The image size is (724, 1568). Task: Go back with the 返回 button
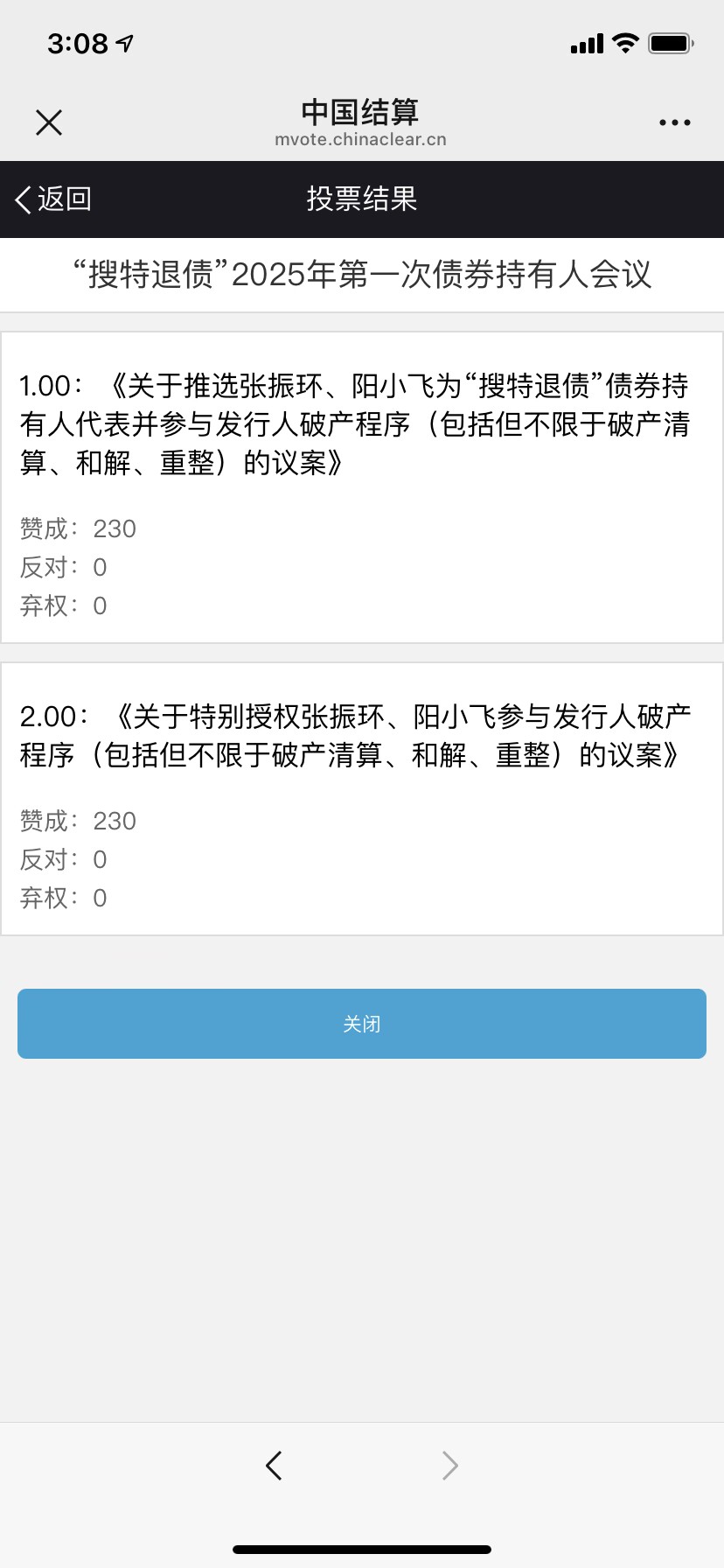click(x=53, y=199)
